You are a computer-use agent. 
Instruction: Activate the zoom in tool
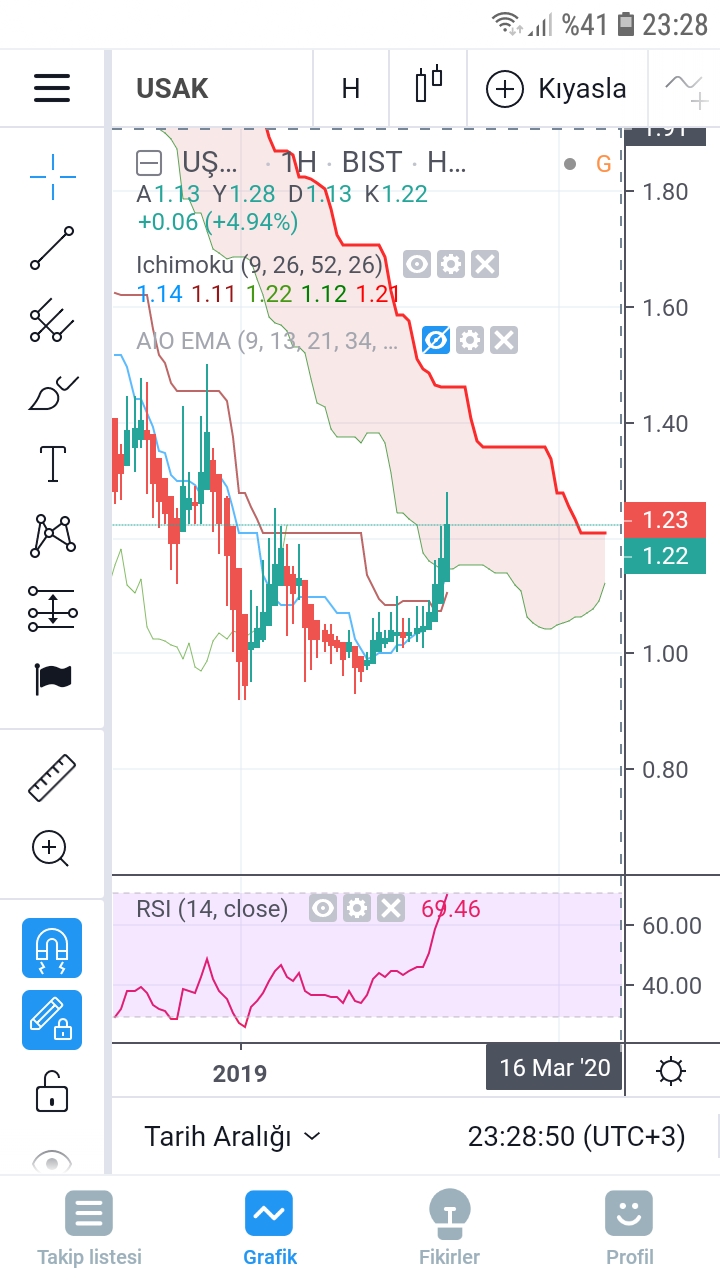pyautogui.click(x=52, y=849)
